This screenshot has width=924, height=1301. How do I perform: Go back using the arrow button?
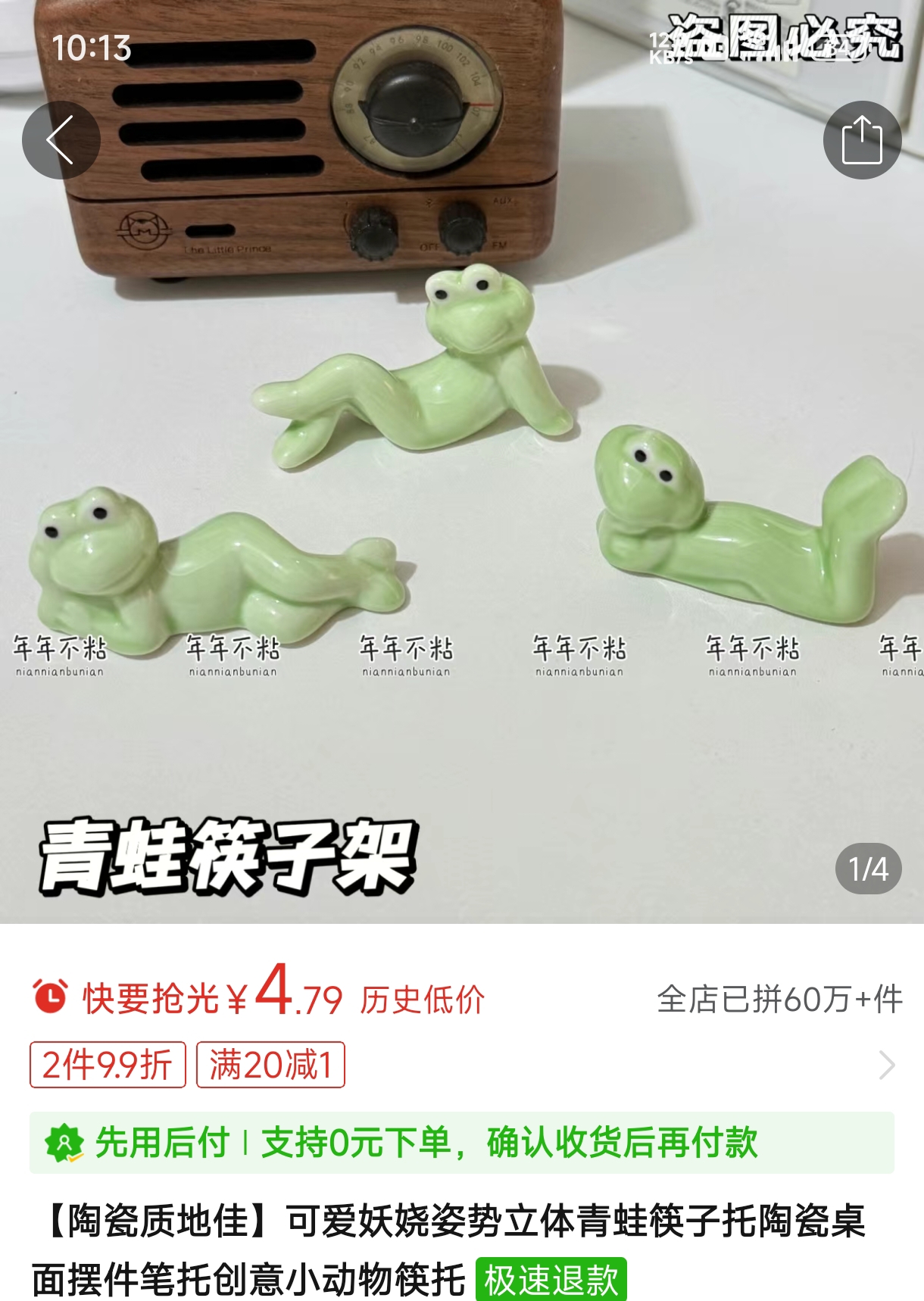point(61,140)
